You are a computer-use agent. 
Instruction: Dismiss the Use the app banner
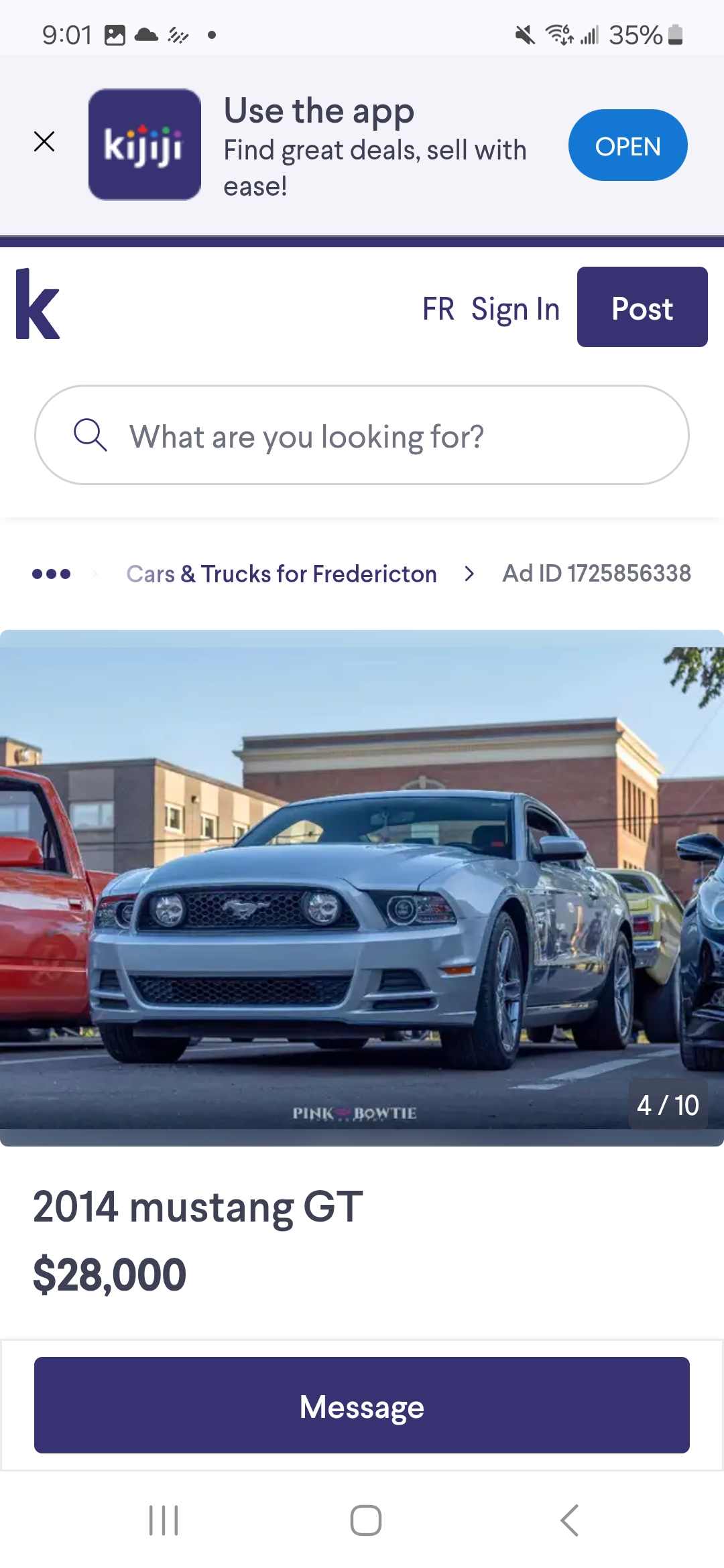[x=44, y=141]
